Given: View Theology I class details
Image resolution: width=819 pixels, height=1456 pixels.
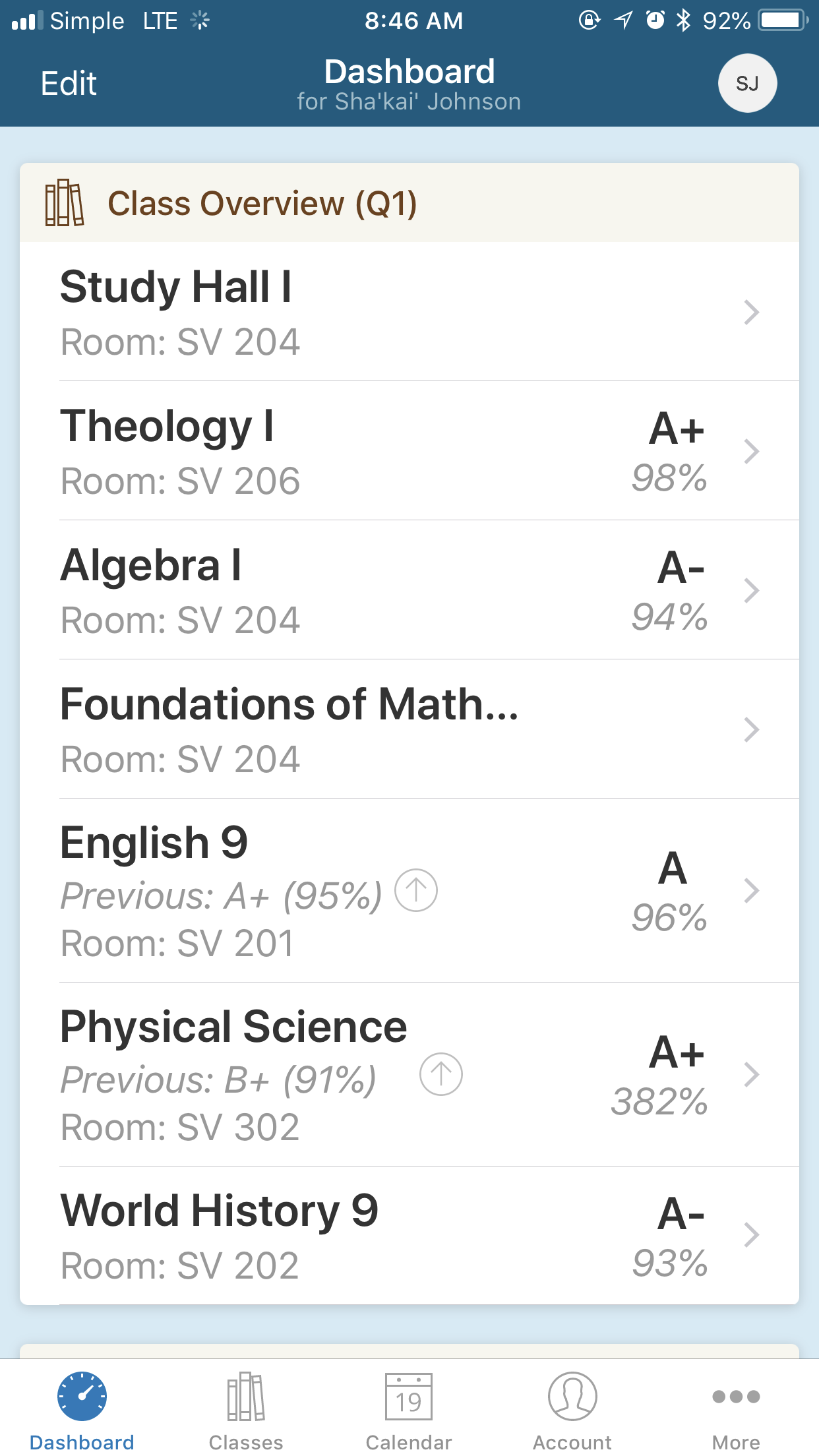Looking at the screenshot, I should click(x=409, y=451).
